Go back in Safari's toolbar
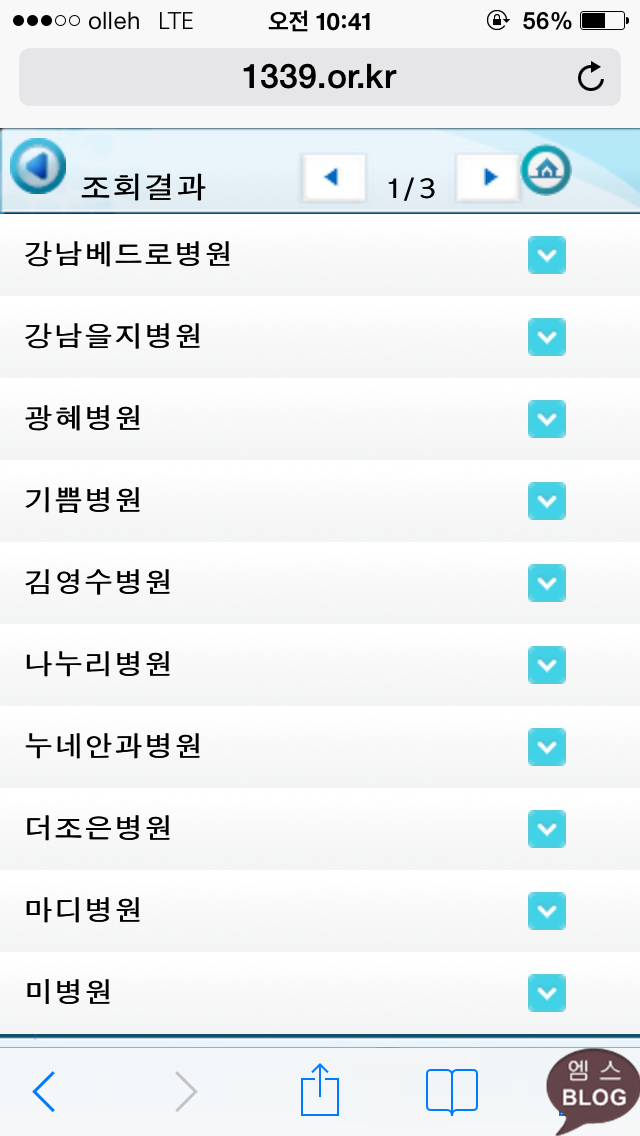The image size is (640, 1136). pos(43,1090)
